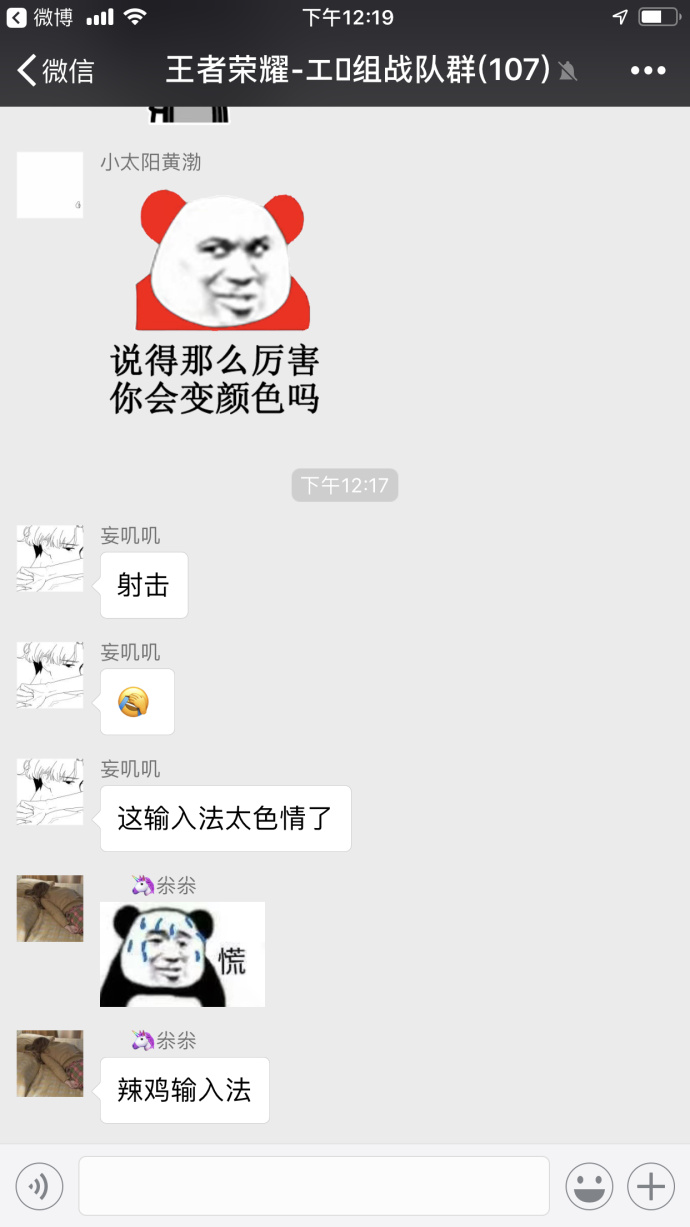
Task: Open the group chat overflow menu
Action: pos(647,70)
